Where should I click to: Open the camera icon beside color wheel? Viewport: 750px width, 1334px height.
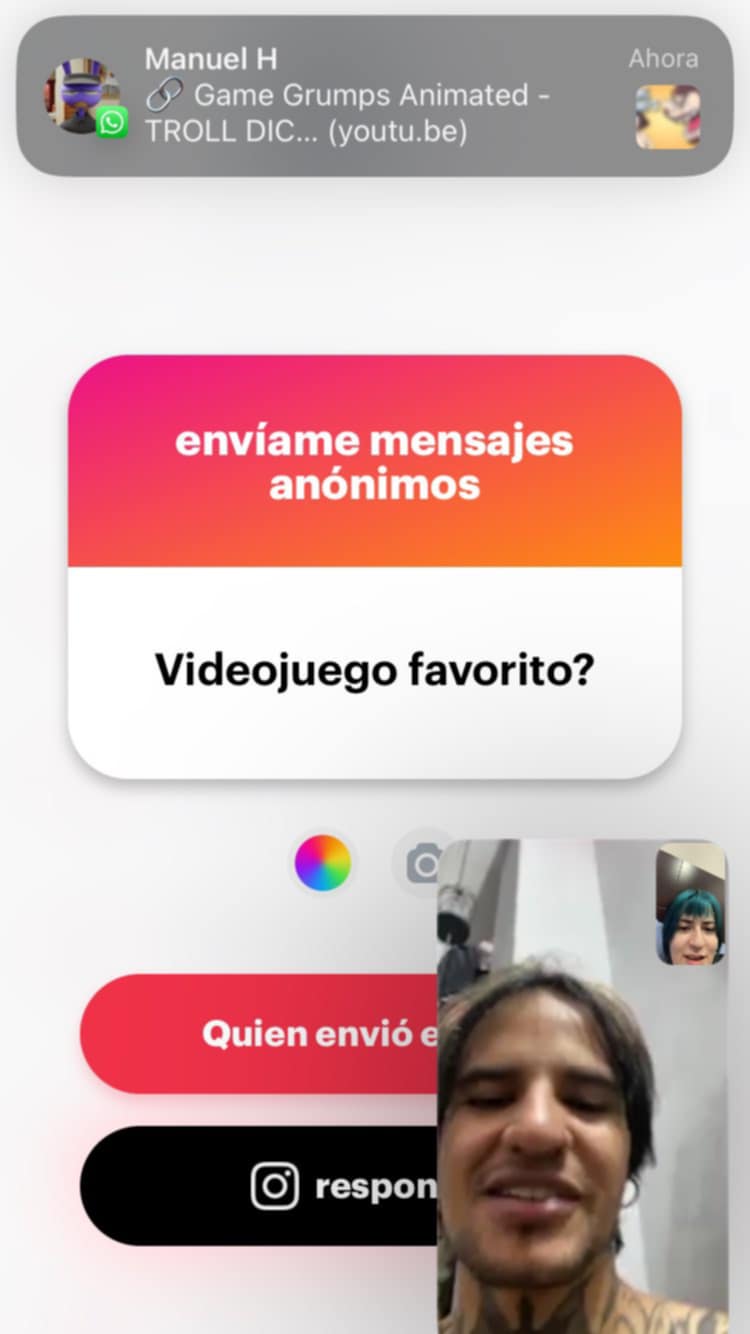point(420,862)
